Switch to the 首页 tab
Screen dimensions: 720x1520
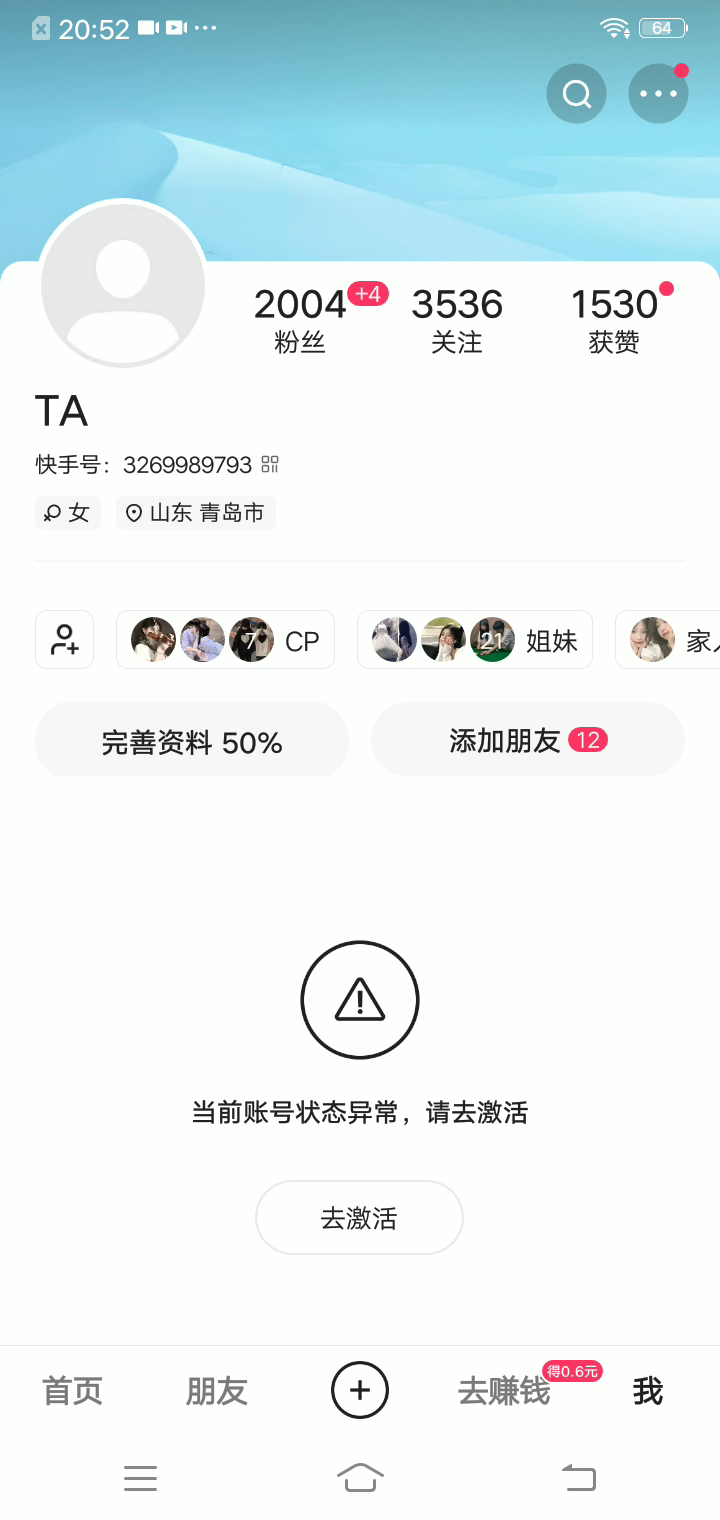(x=72, y=1391)
